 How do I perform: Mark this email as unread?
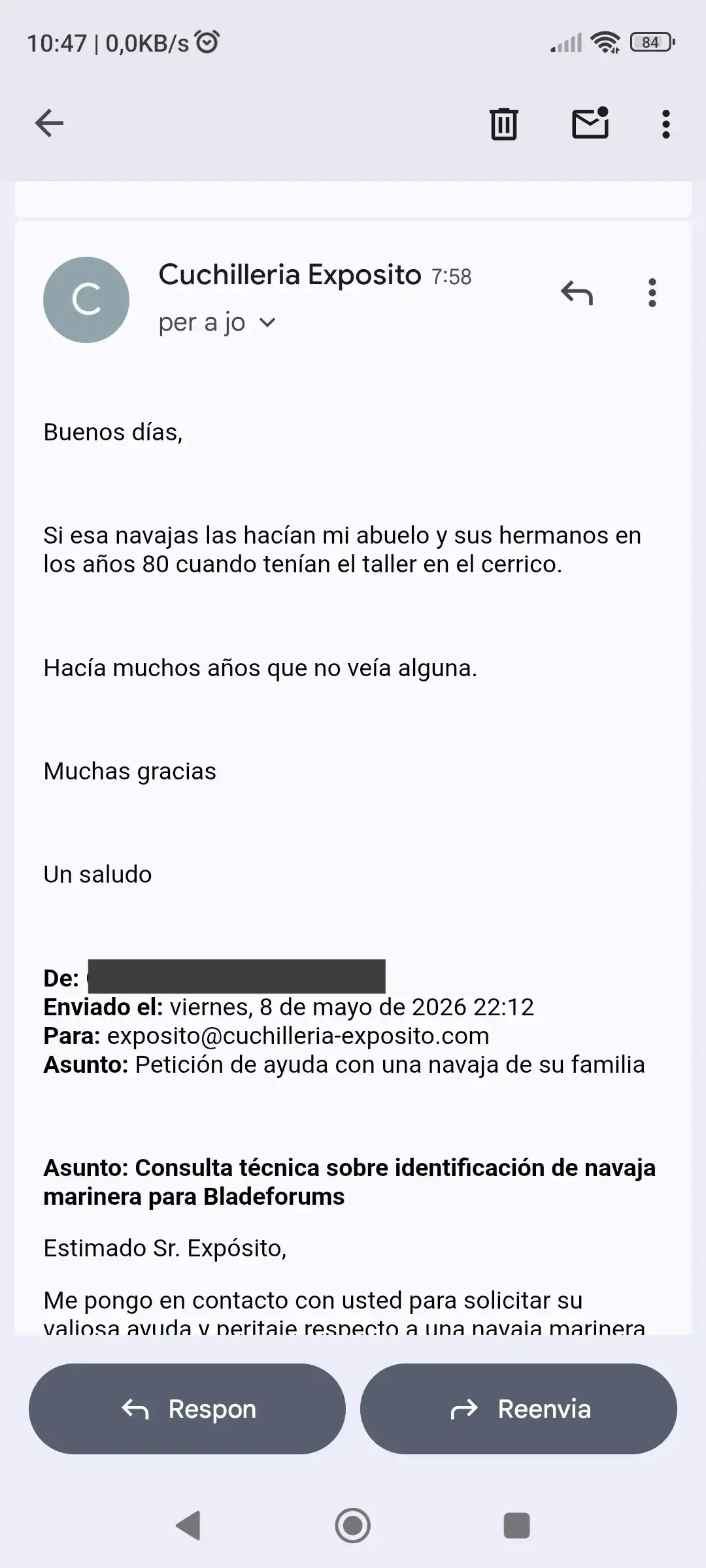(x=590, y=123)
